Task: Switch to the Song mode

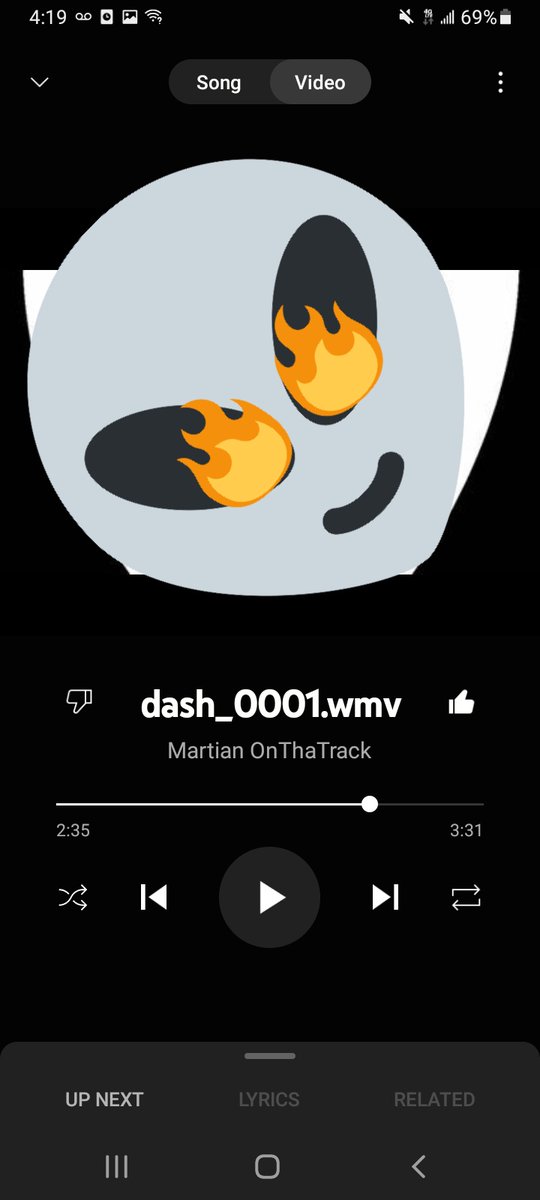Action: click(219, 82)
